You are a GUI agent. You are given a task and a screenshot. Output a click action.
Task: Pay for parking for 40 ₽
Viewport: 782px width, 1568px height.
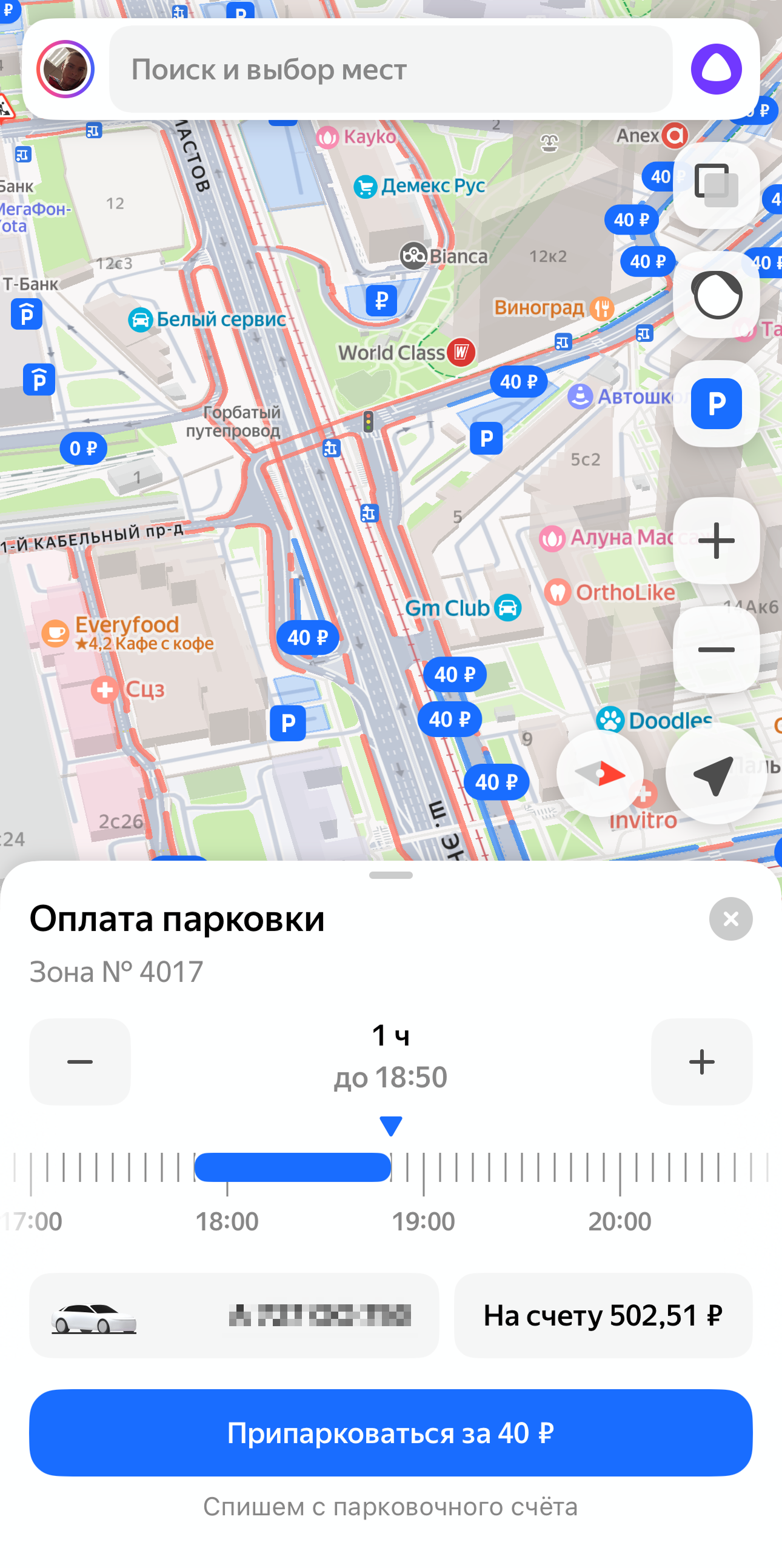point(390,1433)
